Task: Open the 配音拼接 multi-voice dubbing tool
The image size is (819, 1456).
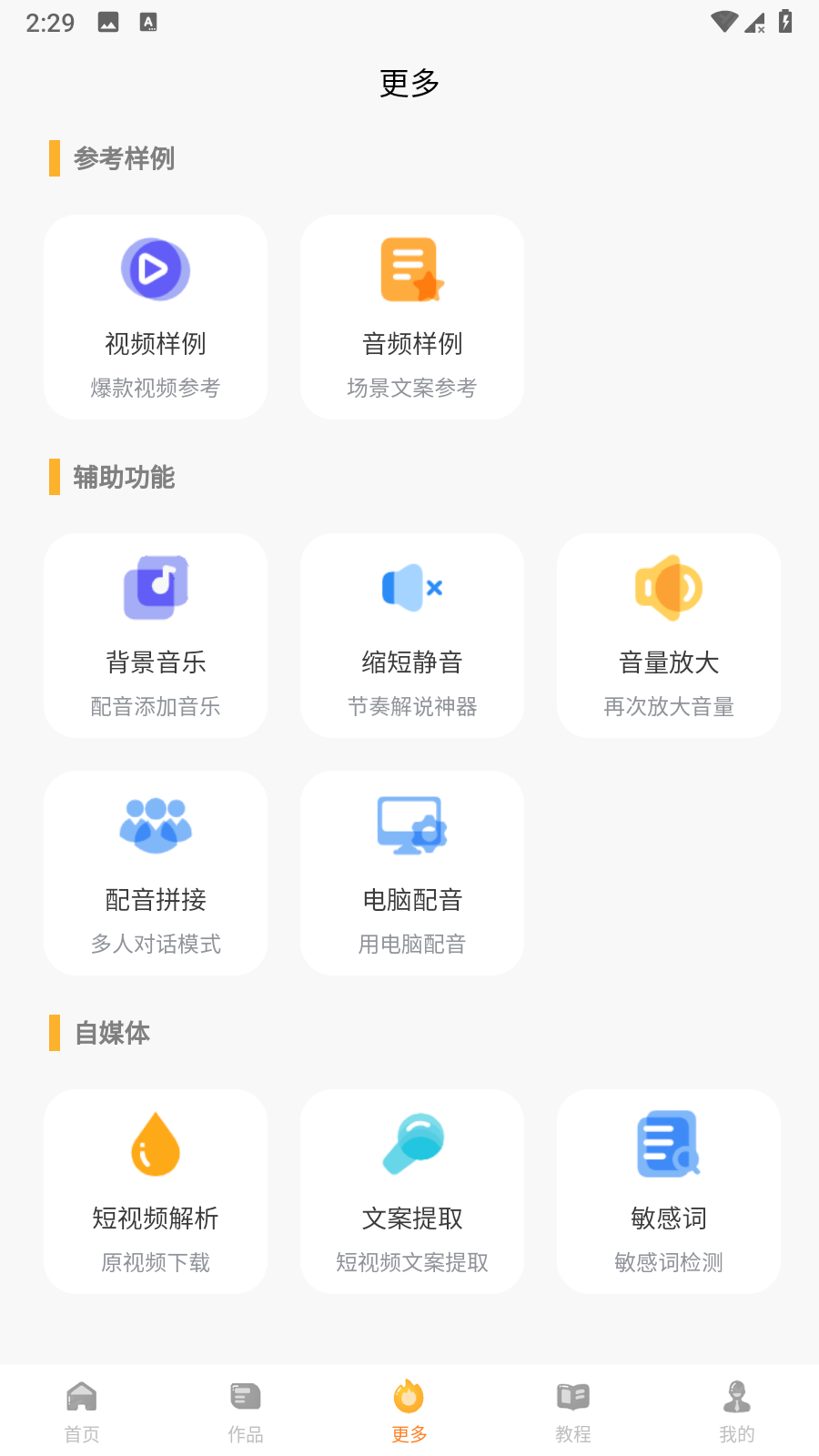Action: [x=155, y=872]
